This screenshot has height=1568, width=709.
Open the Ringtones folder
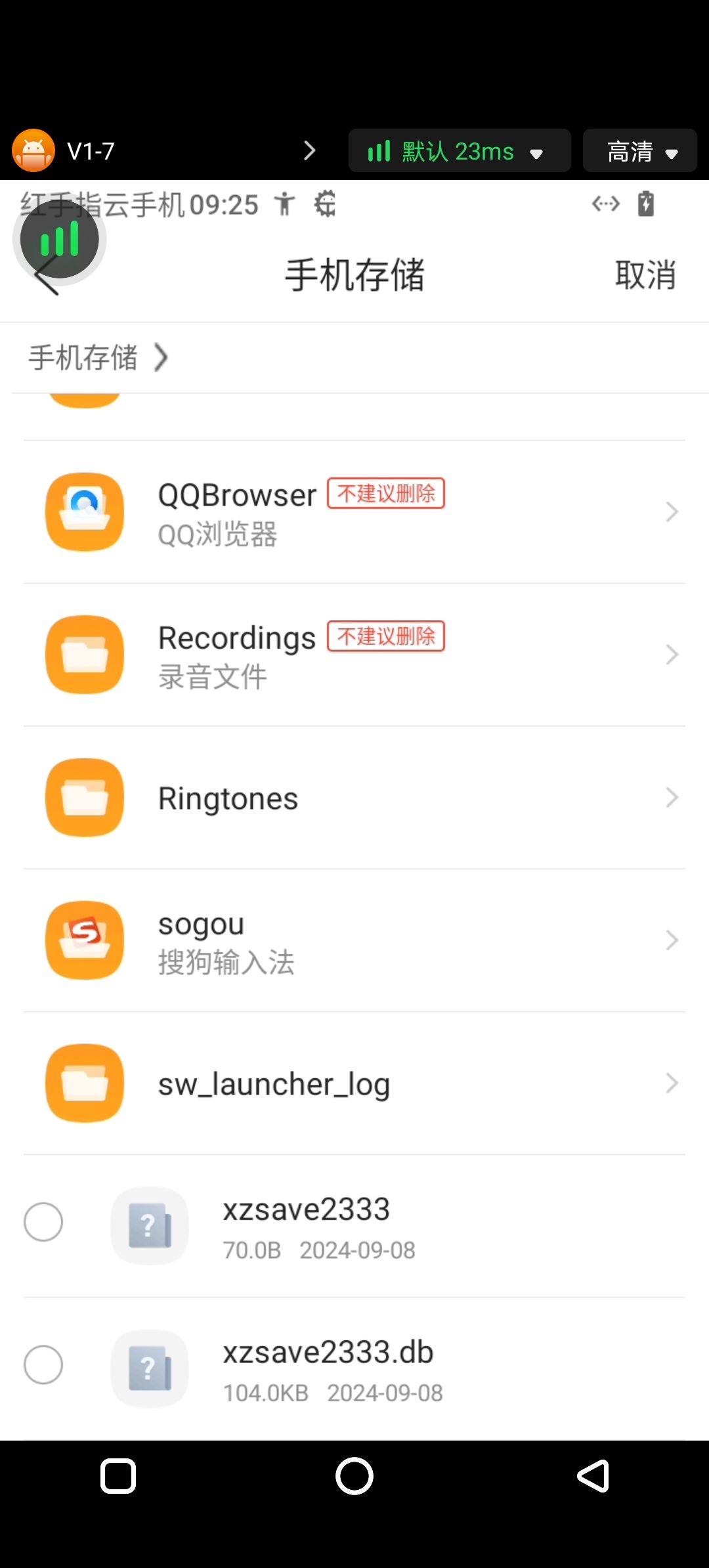[x=354, y=798]
